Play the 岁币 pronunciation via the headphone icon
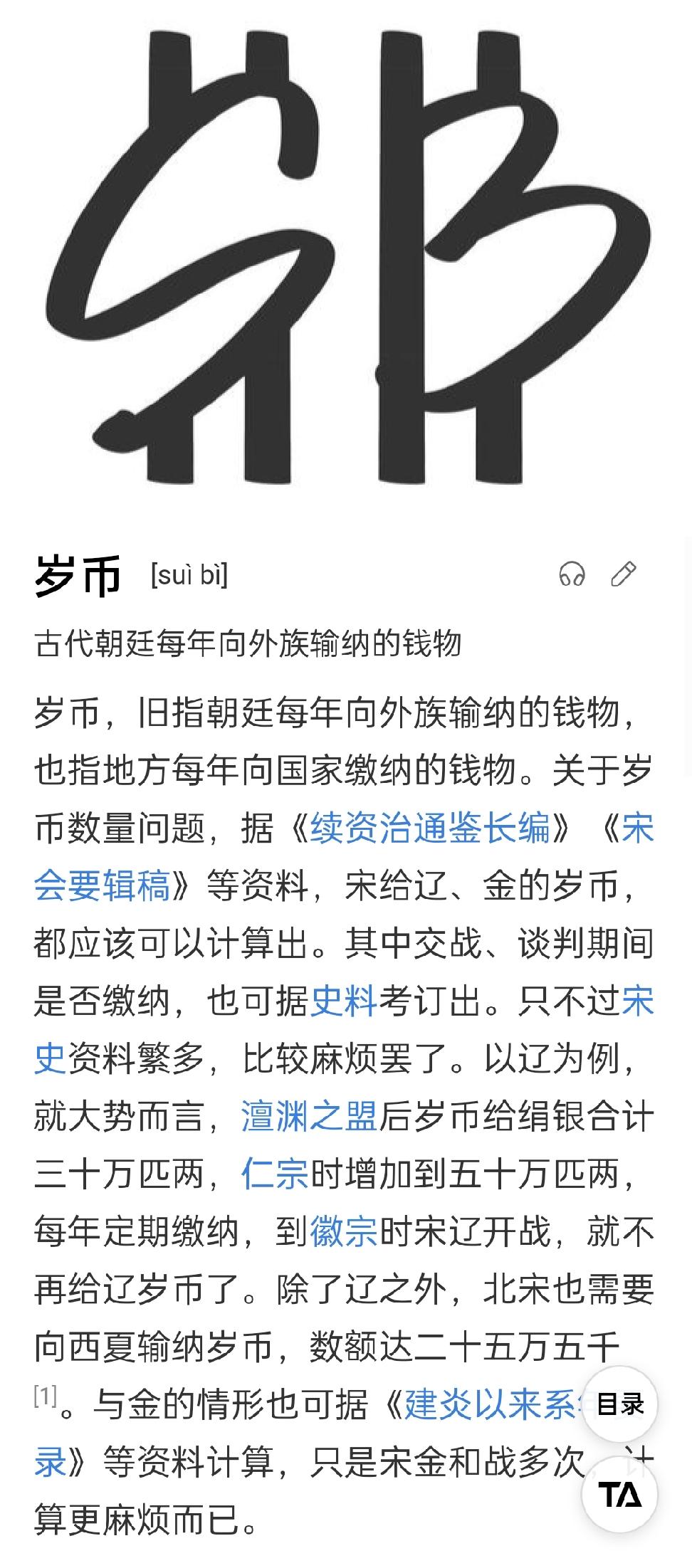 tap(572, 574)
